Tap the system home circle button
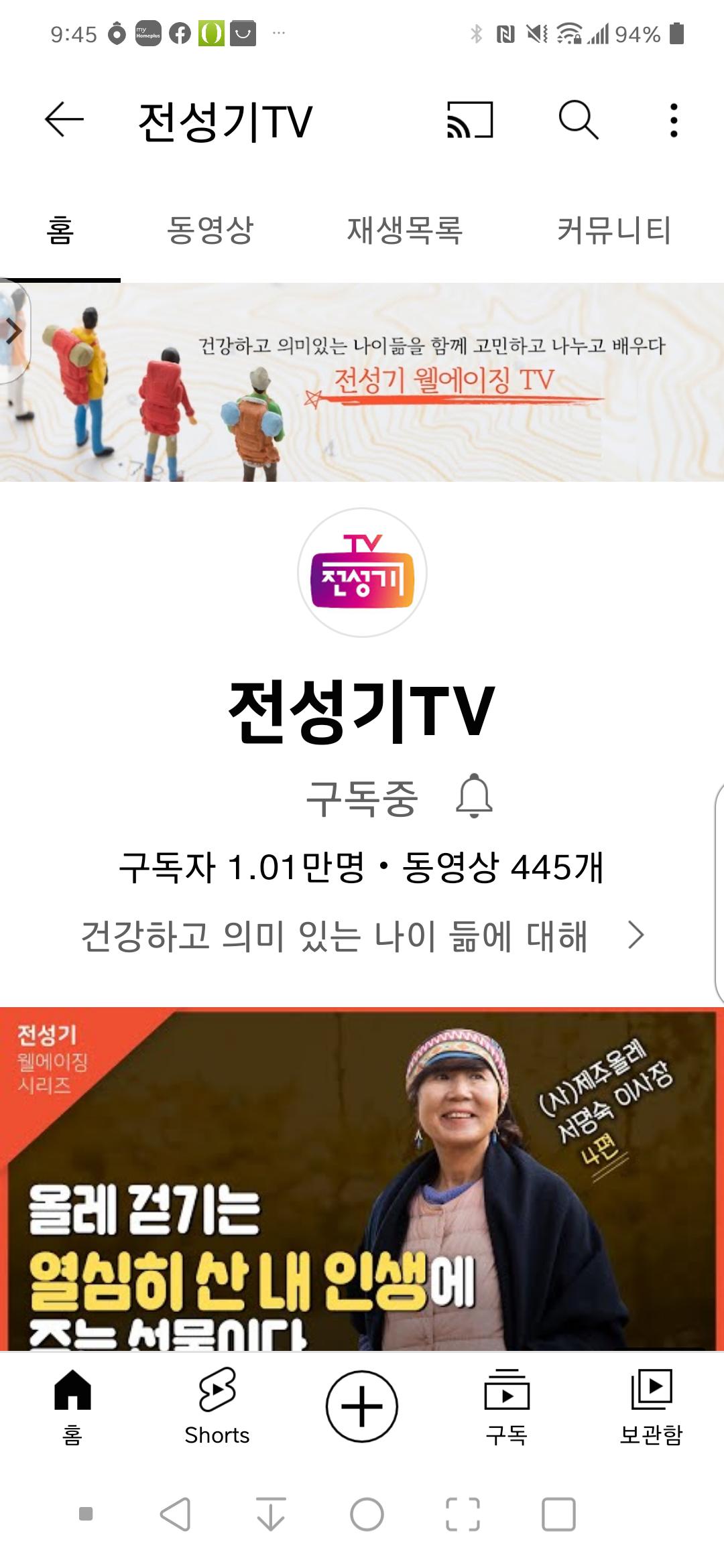 pos(367,1514)
